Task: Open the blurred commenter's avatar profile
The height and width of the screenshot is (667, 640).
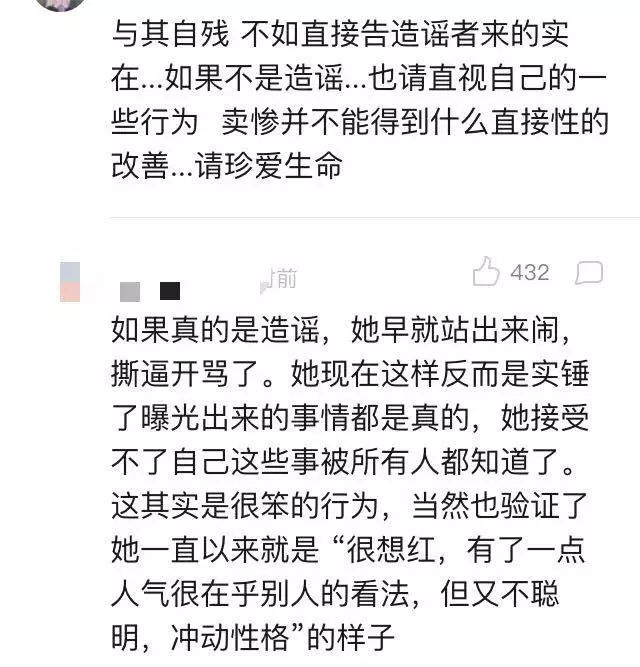Action: point(70,281)
